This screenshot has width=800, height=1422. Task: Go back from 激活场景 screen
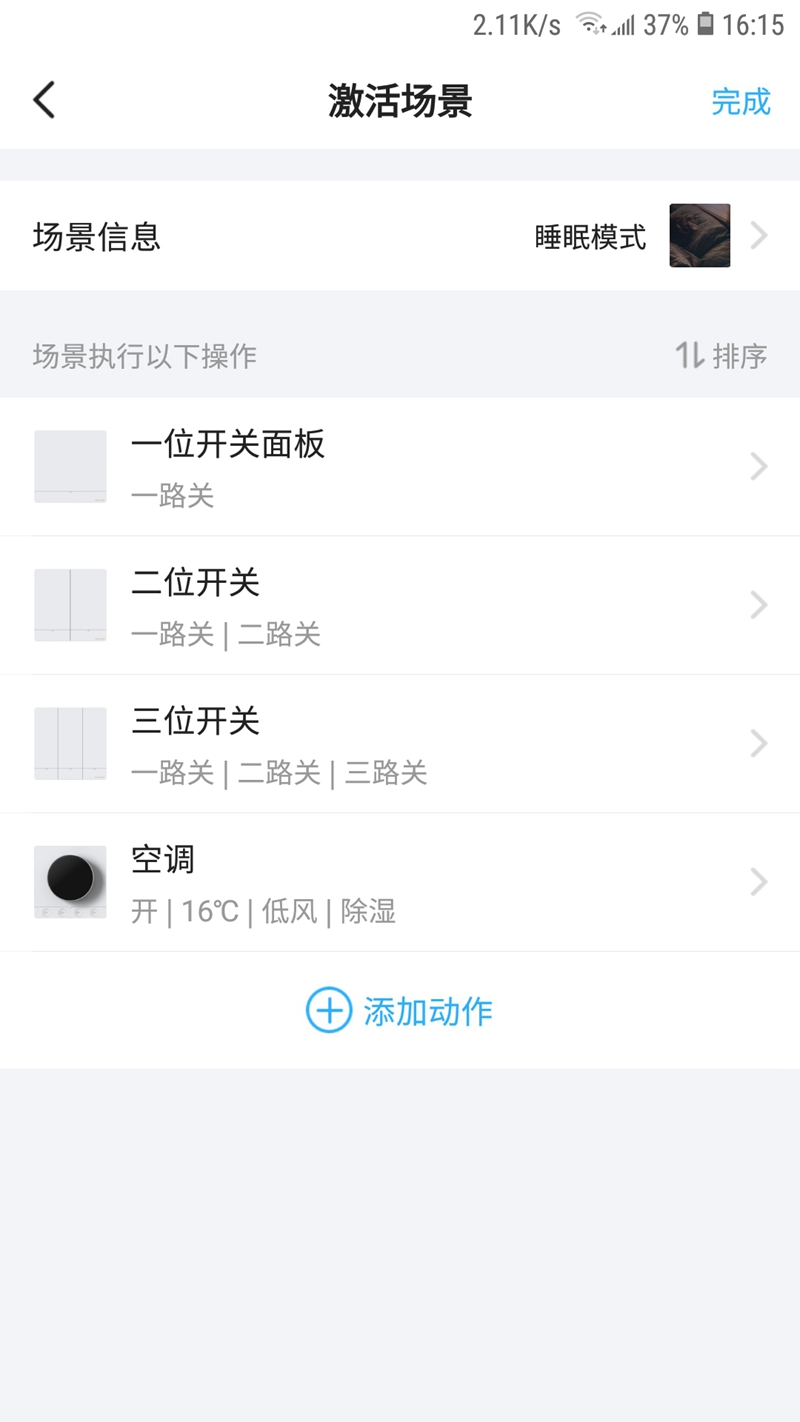click(45, 101)
